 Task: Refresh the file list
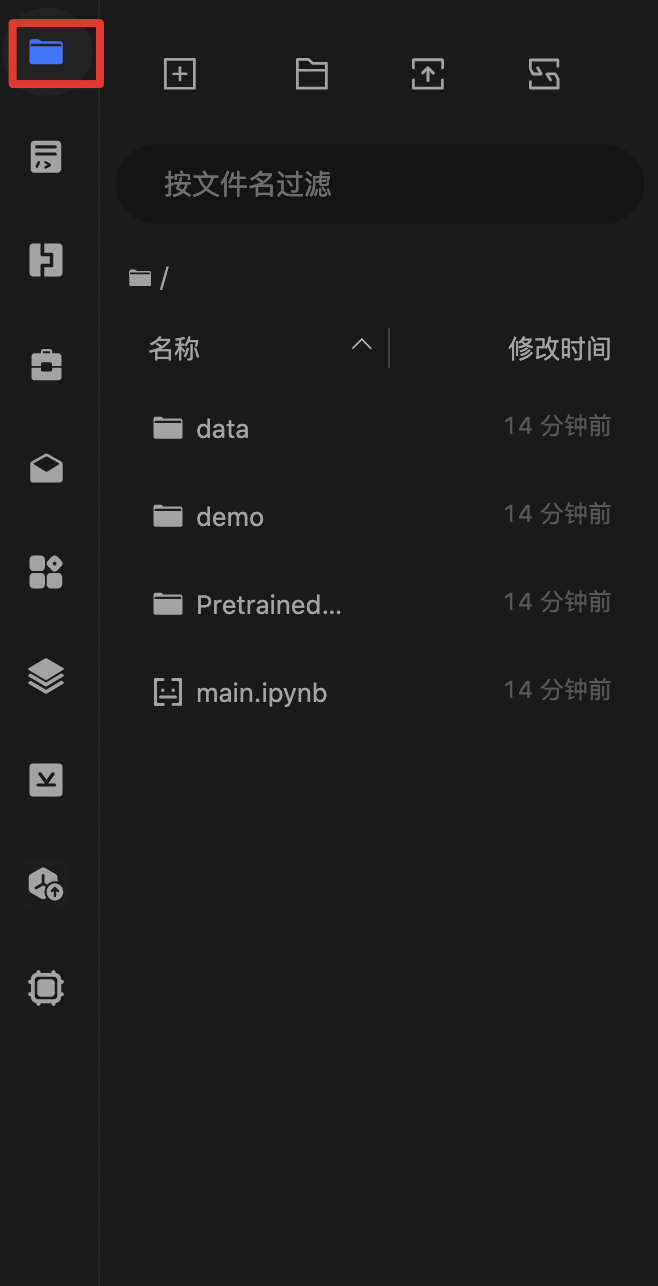544,74
